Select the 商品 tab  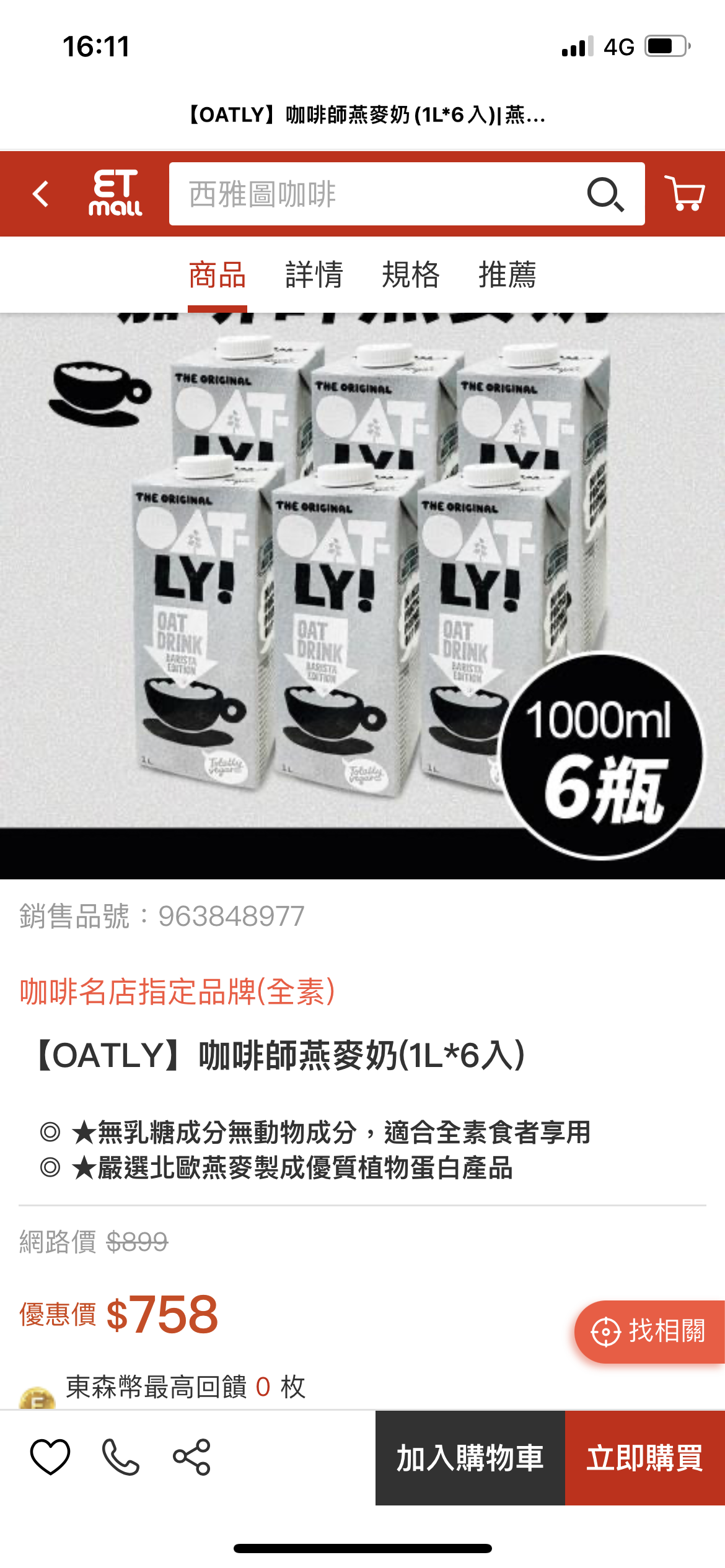tap(217, 275)
